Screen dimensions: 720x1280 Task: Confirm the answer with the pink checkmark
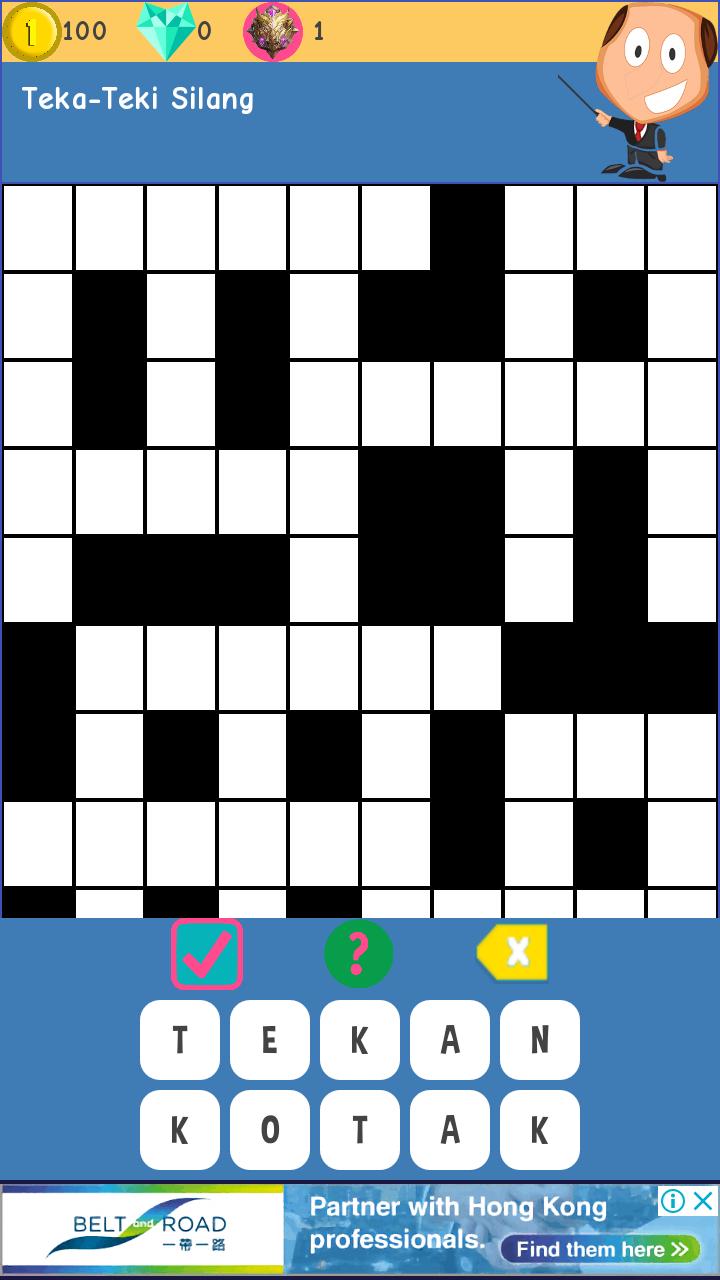tap(207, 954)
